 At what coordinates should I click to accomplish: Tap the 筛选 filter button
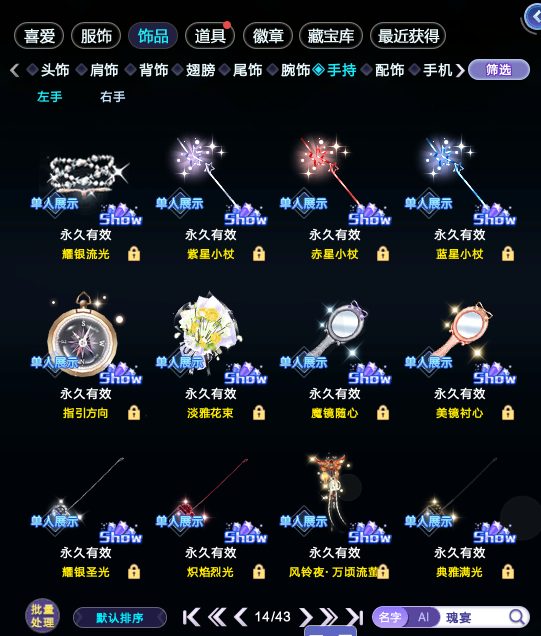[499, 70]
